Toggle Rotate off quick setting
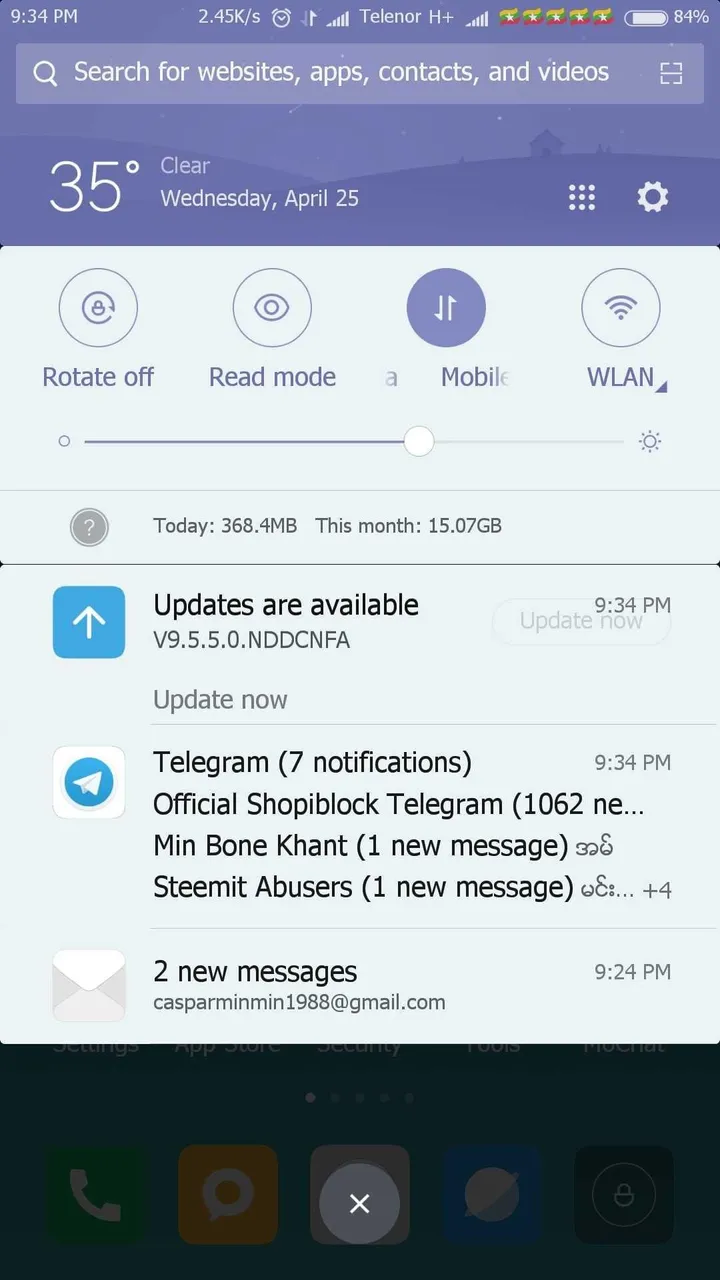720x1280 pixels. tap(98, 308)
